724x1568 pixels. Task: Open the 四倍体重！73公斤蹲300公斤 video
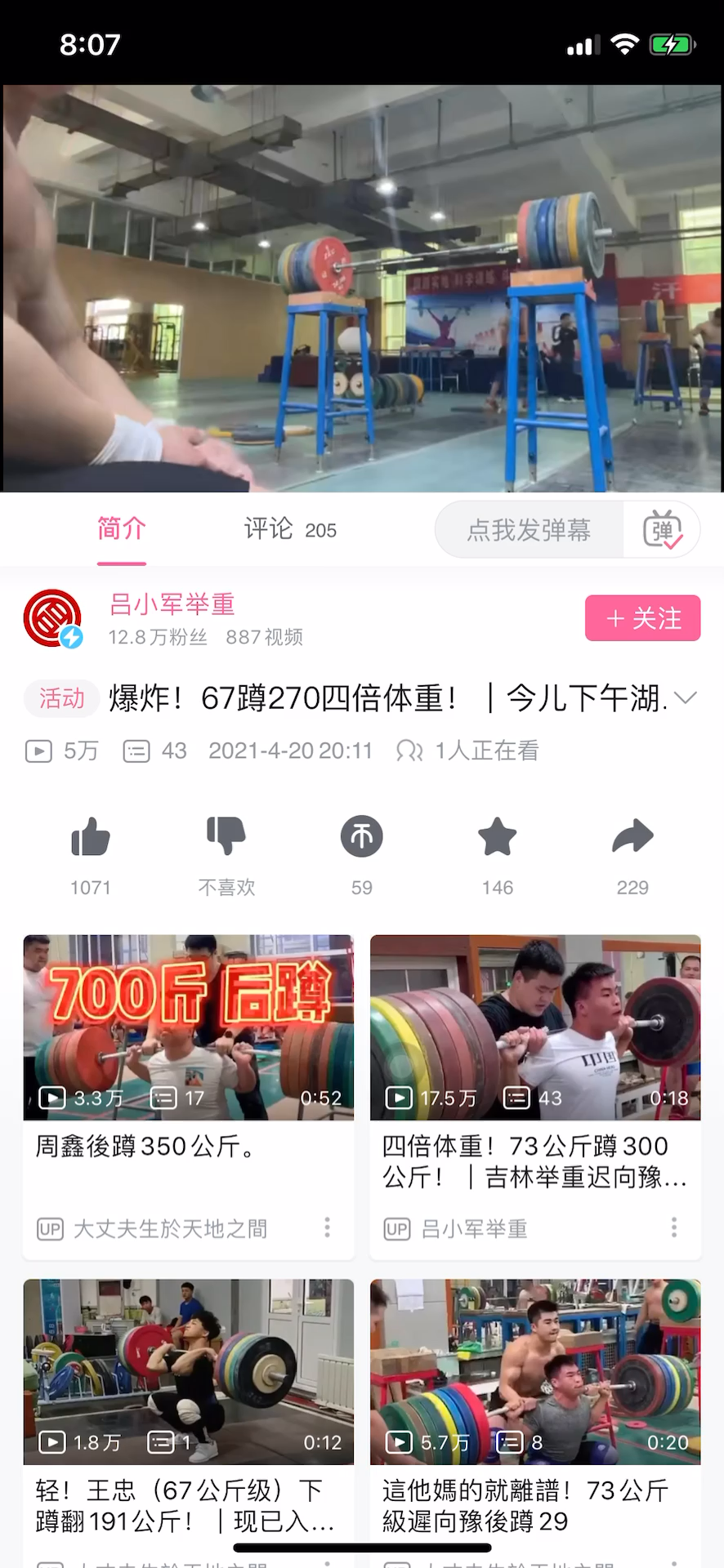[535, 1027]
